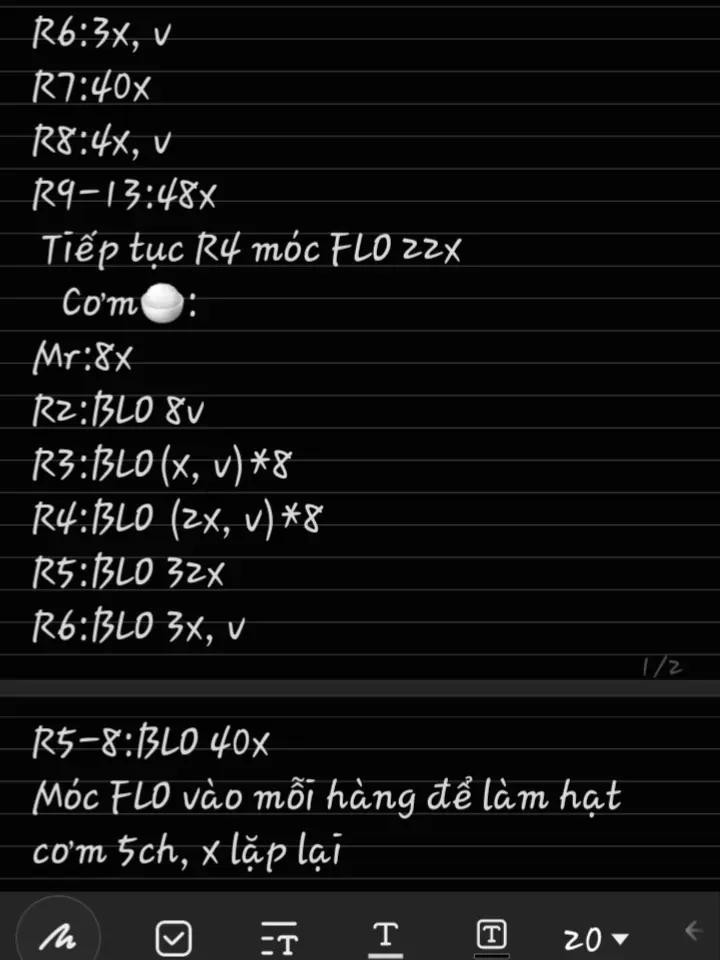Change the text background color

click(491, 936)
